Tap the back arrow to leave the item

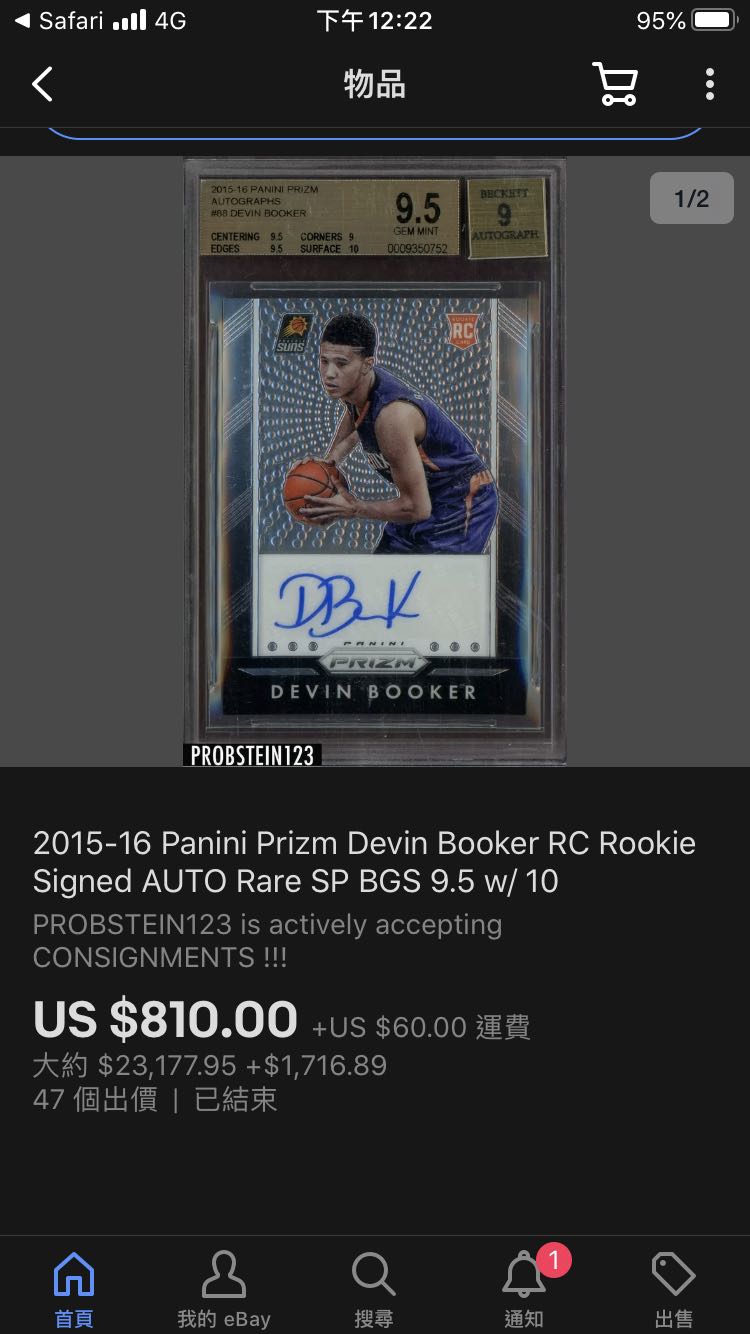42,85
